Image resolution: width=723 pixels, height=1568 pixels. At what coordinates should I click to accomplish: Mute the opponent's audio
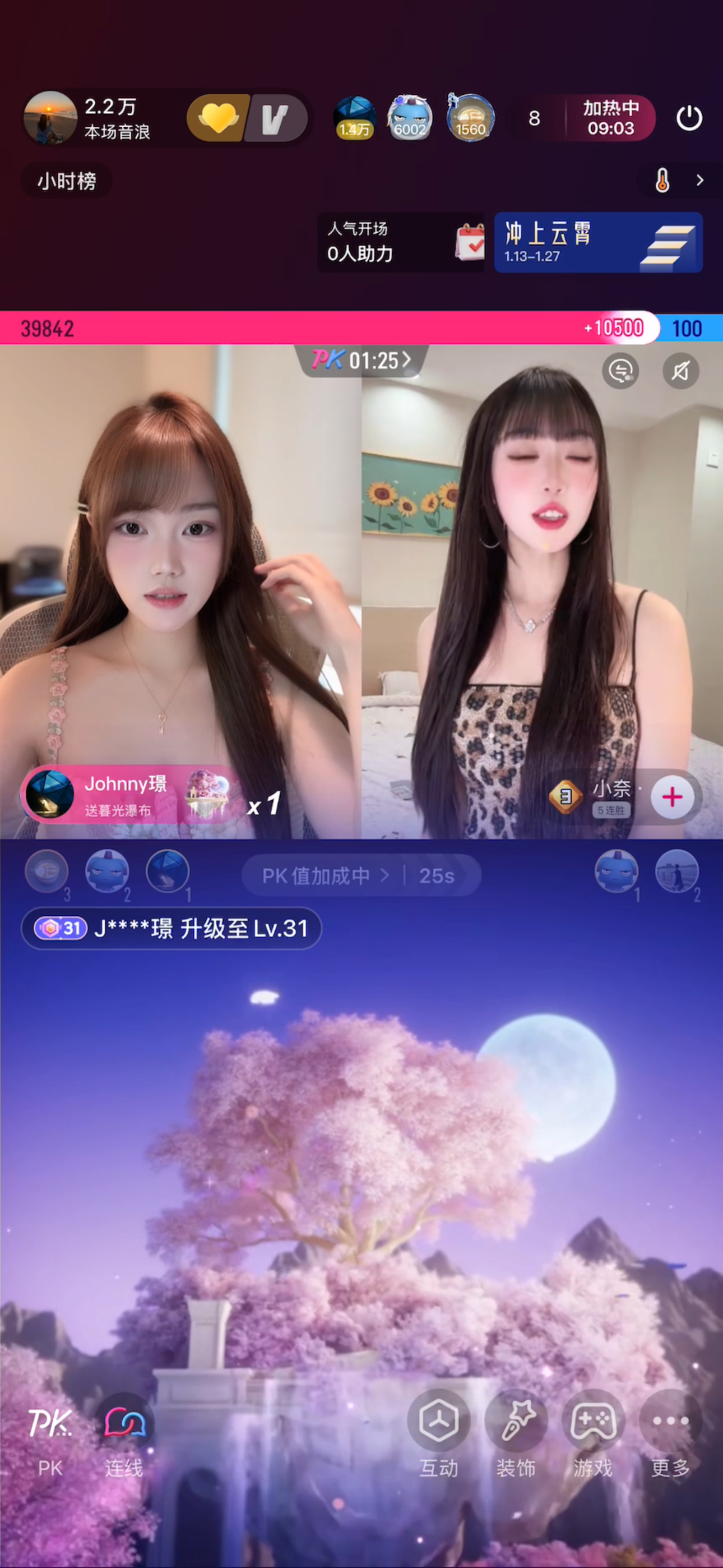pos(680,371)
